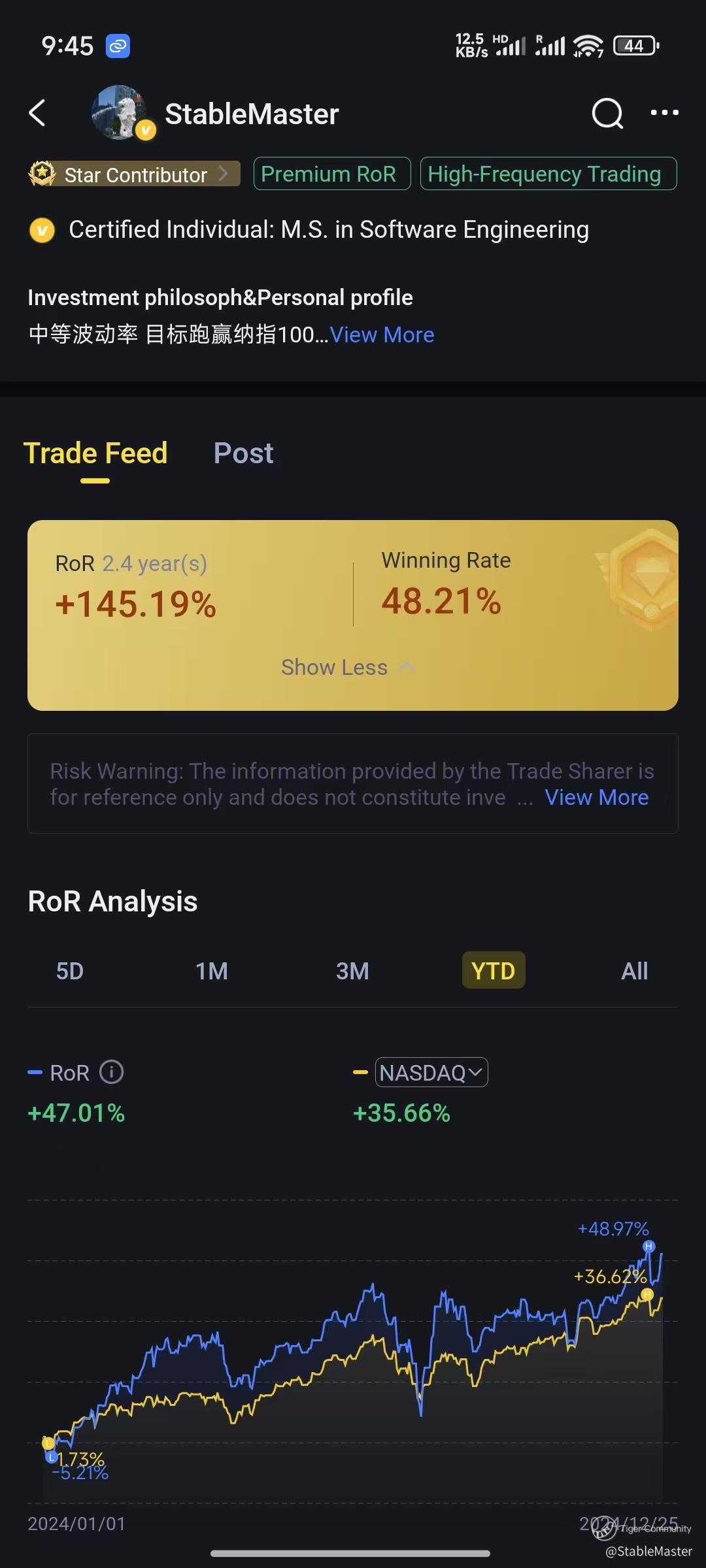Viewport: 706px width, 1568px height.
Task: Collapse the RoR card with Show Less
Action: 348,667
